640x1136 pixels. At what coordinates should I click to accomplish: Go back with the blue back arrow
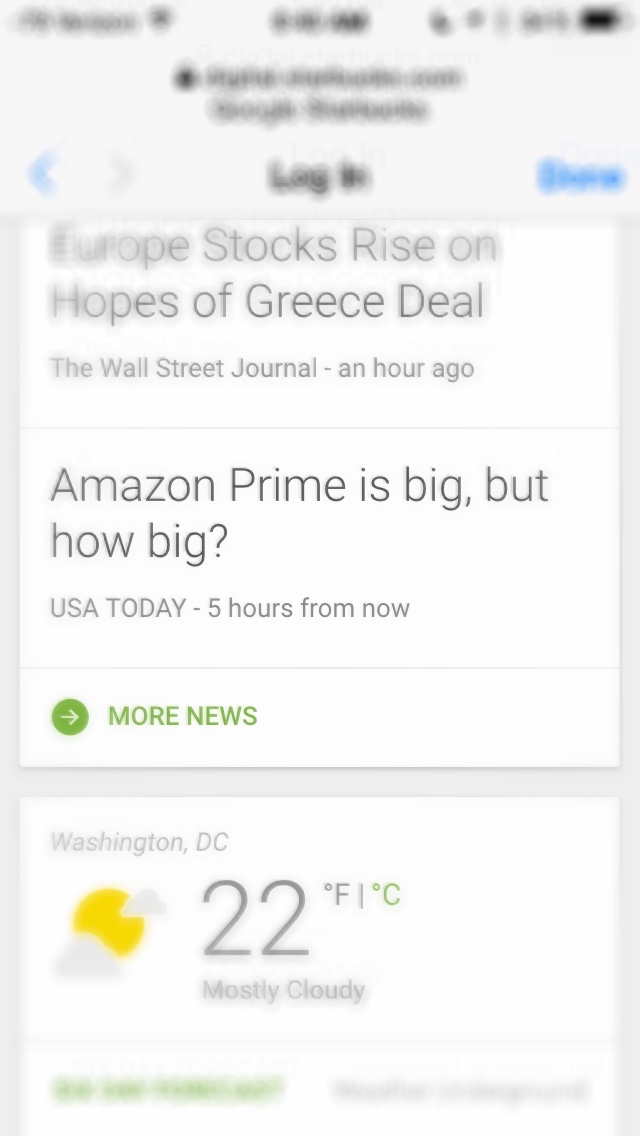pyautogui.click(x=42, y=176)
